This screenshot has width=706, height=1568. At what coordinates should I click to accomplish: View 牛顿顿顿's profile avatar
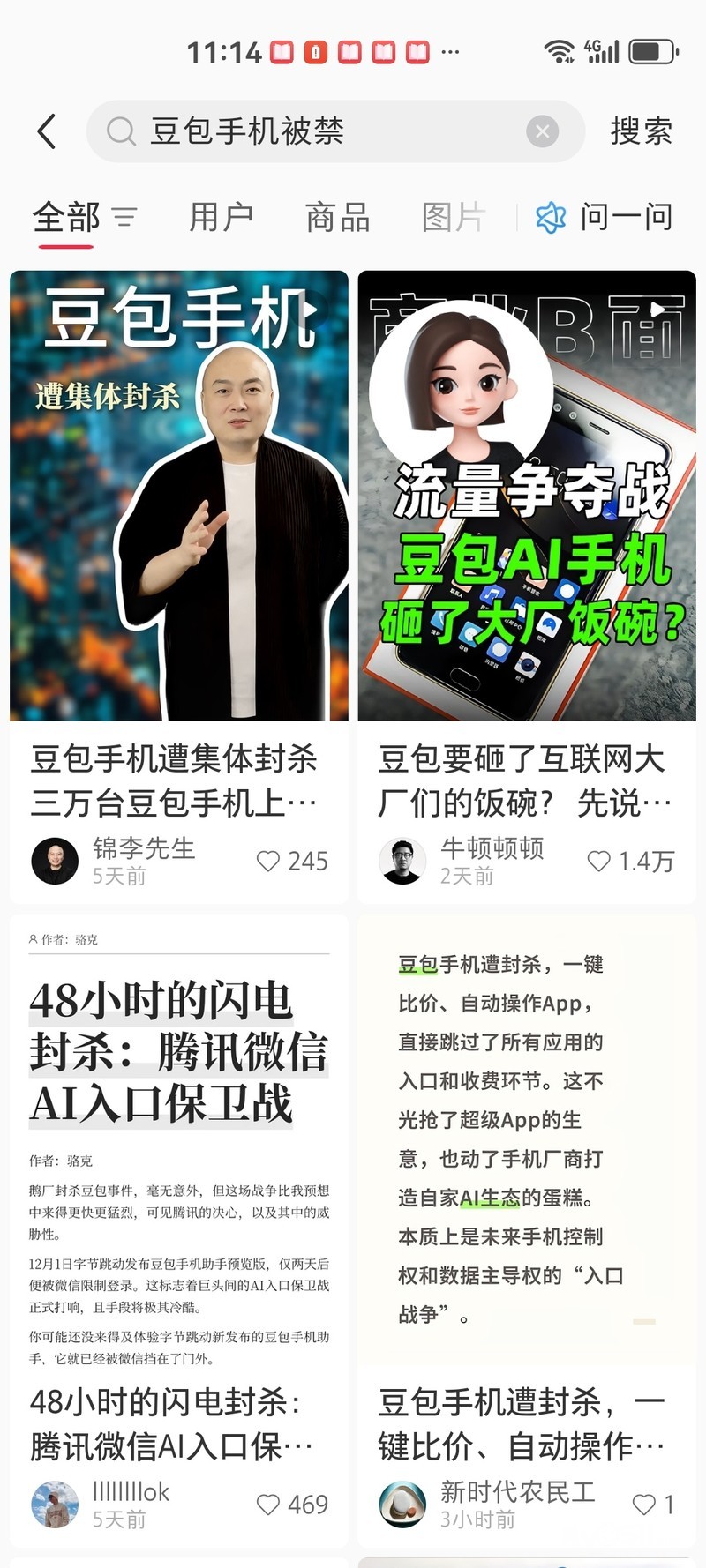click(x=402, y=861)
